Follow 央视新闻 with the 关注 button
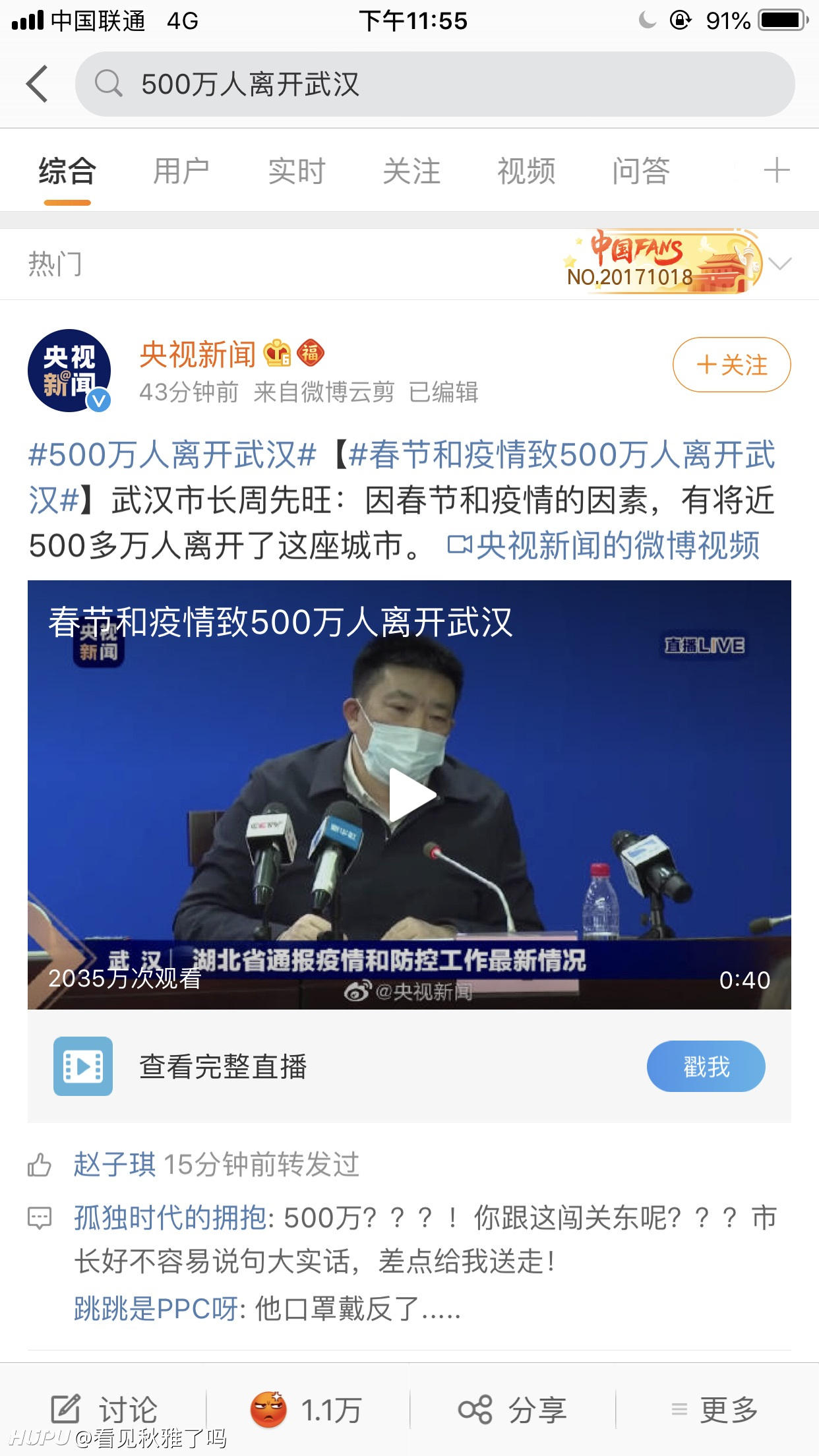 (731, 365)
